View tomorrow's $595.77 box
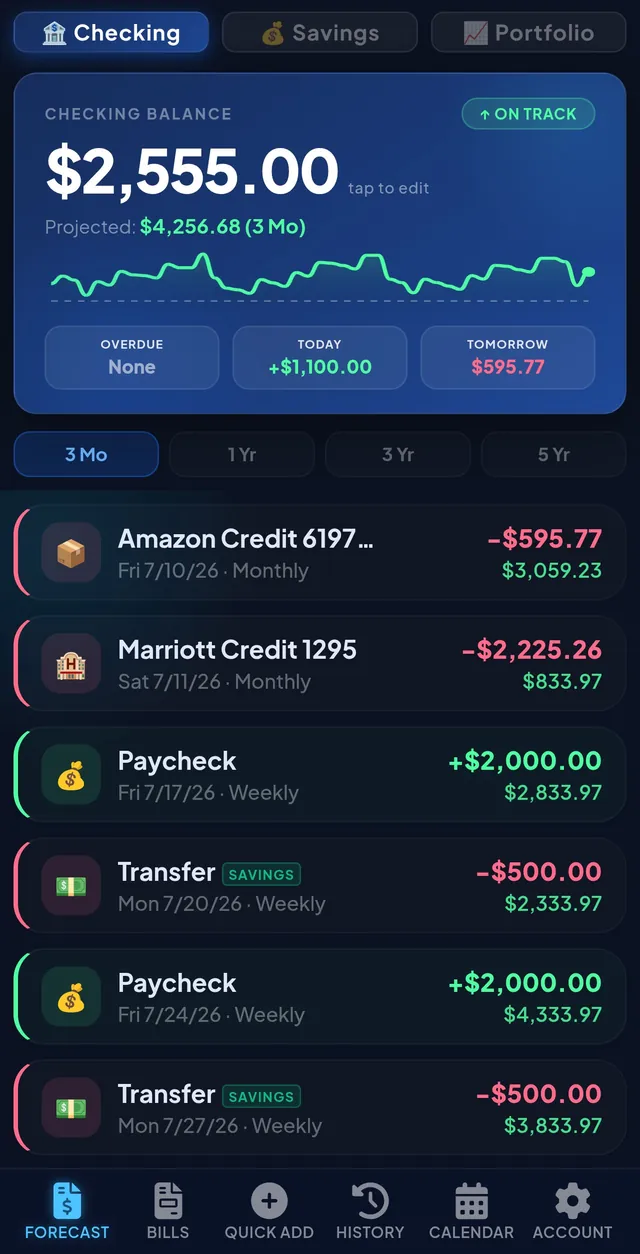Viewport: 640px width, 1254px height. tap(508, 357)
